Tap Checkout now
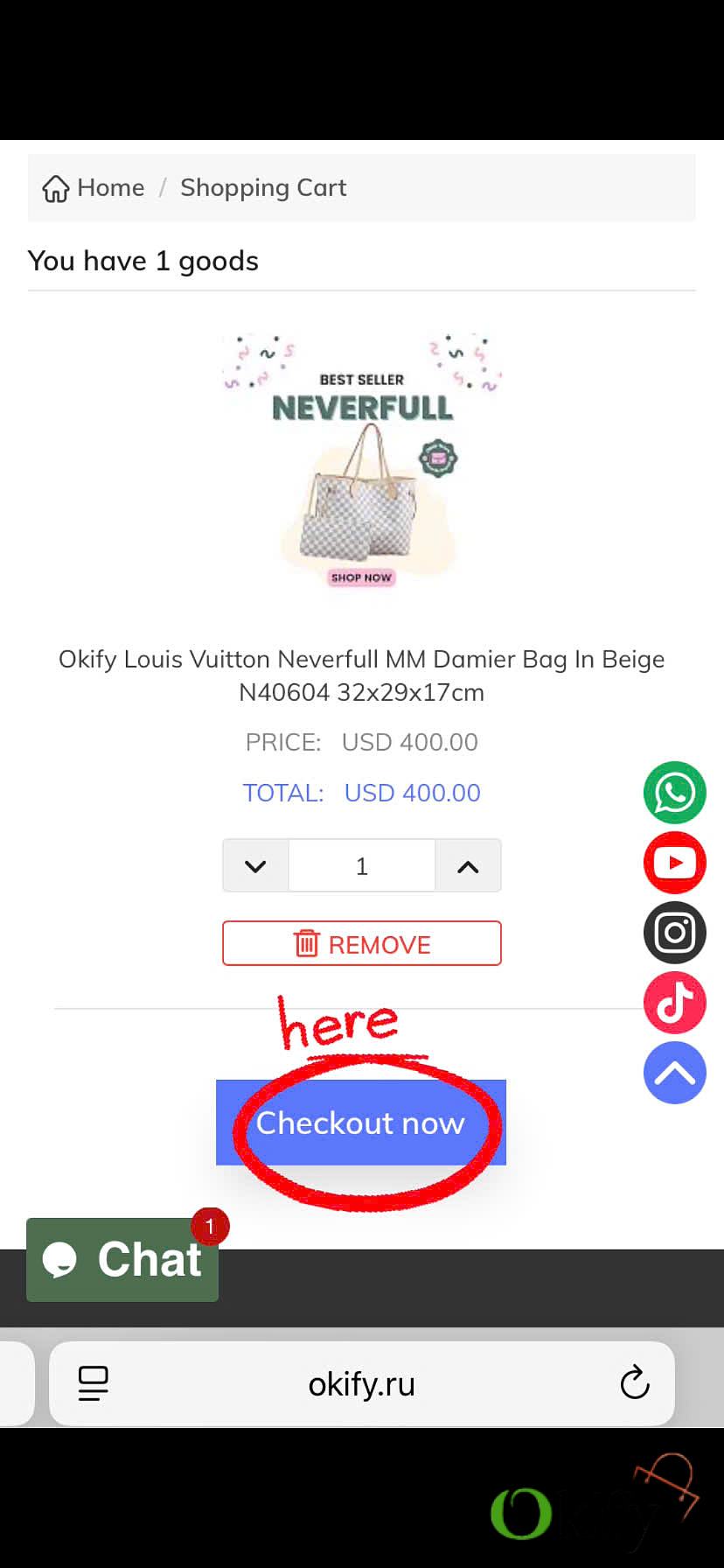 click(x=361, y=1123)
